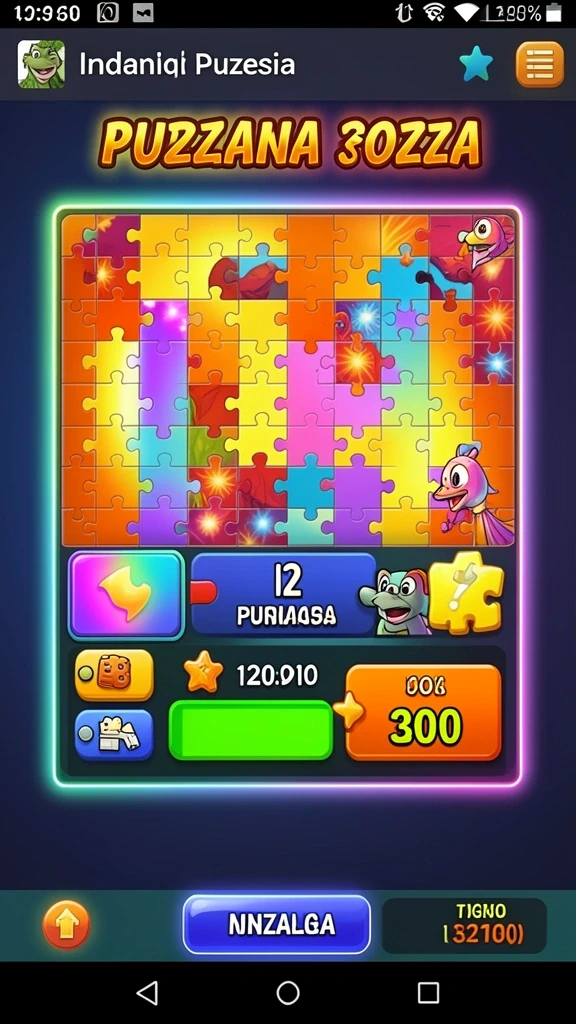The width and height of the screenshot is (576, 1024).
Task: Tap the blue NNZALGA button
Action: click(x=276, y=924)
